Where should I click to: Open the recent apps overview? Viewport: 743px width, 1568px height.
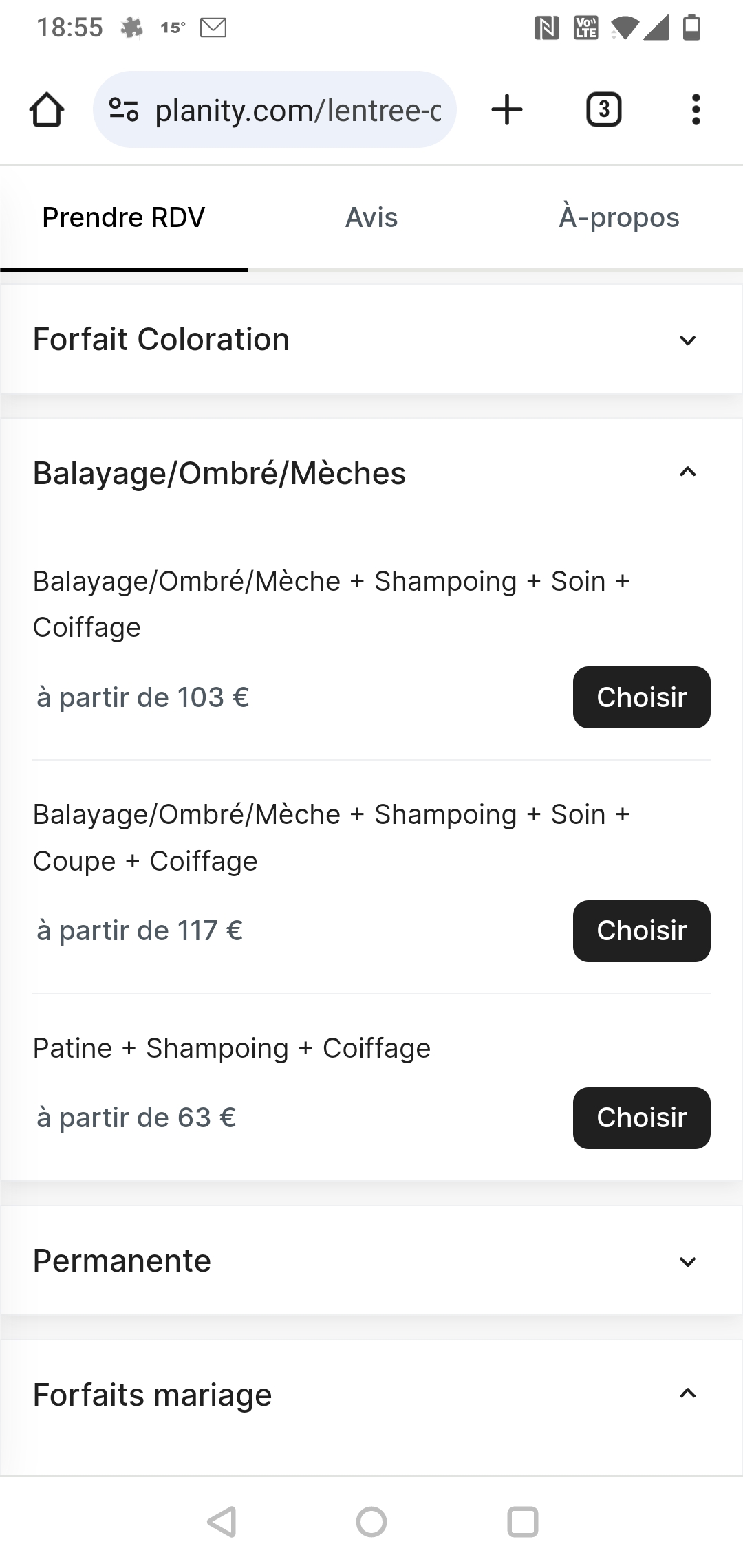[x=522, y=1521]
